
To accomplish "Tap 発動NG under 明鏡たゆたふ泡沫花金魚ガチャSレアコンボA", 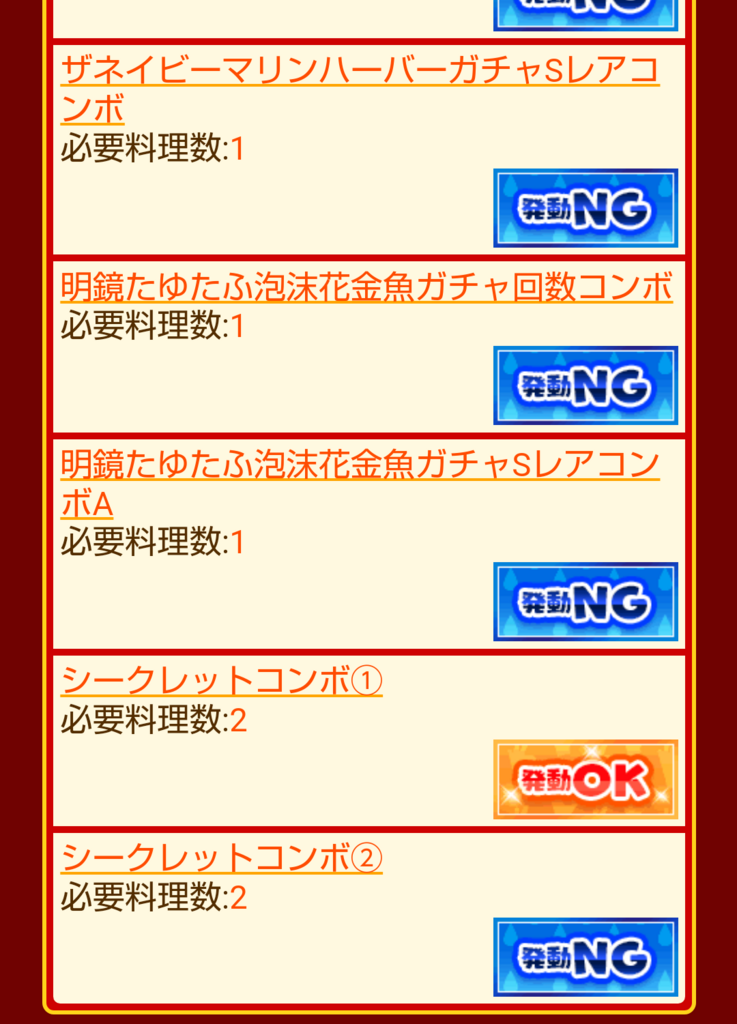I will click(585, 601).
